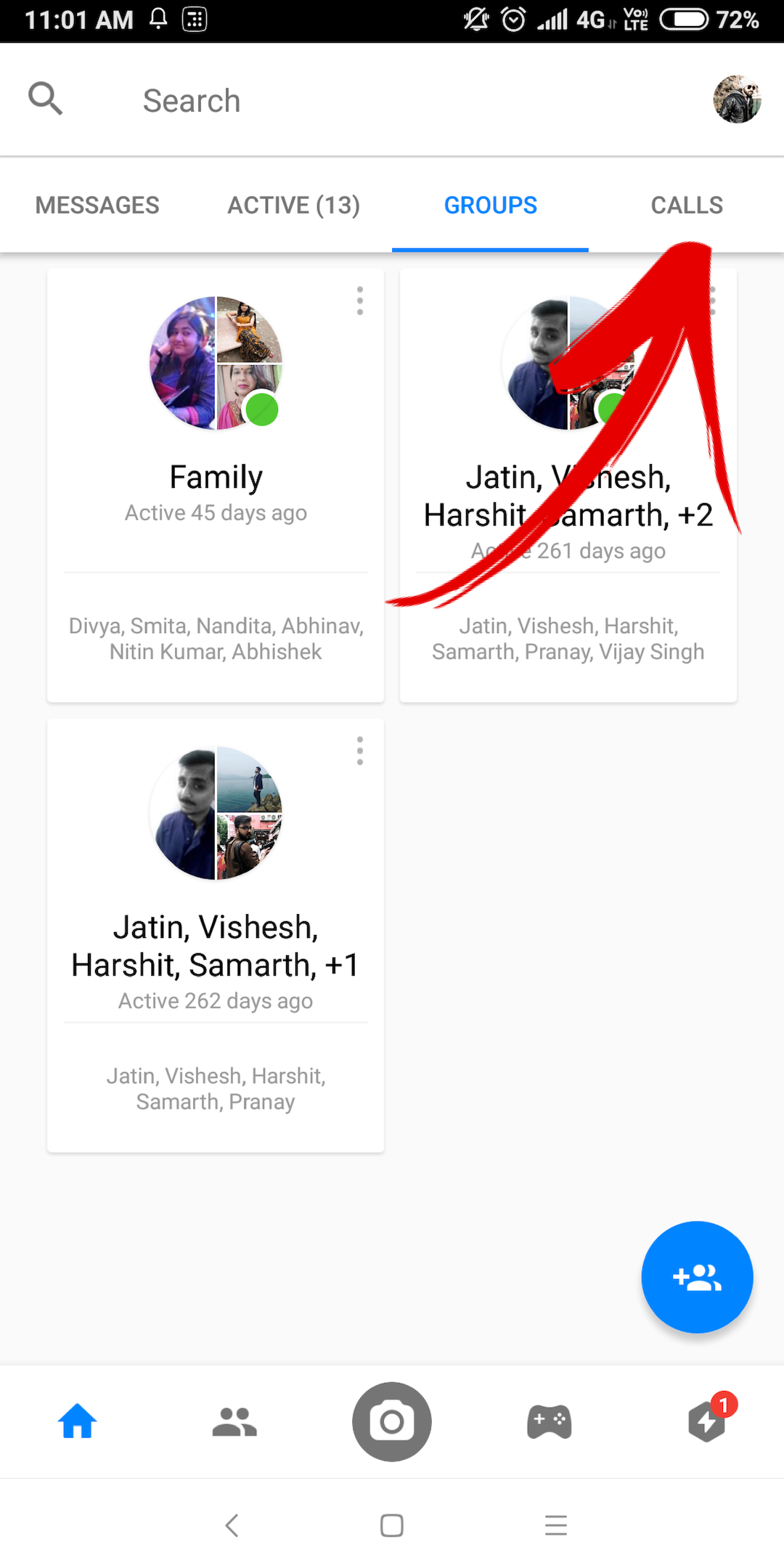Image resolution: width=784 pixels, height=1568 pixels.
Task: Open the group with Samarth, +1
Action: pyautogui.click(x=216, y=944)
